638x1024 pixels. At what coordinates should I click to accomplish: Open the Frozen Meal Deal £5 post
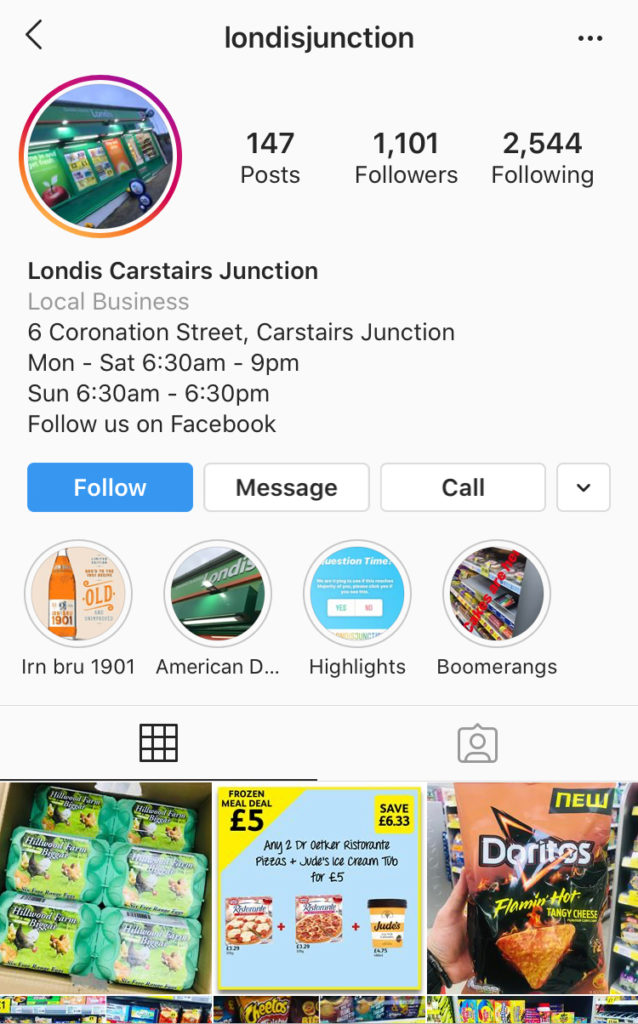(x=319, y=888)
